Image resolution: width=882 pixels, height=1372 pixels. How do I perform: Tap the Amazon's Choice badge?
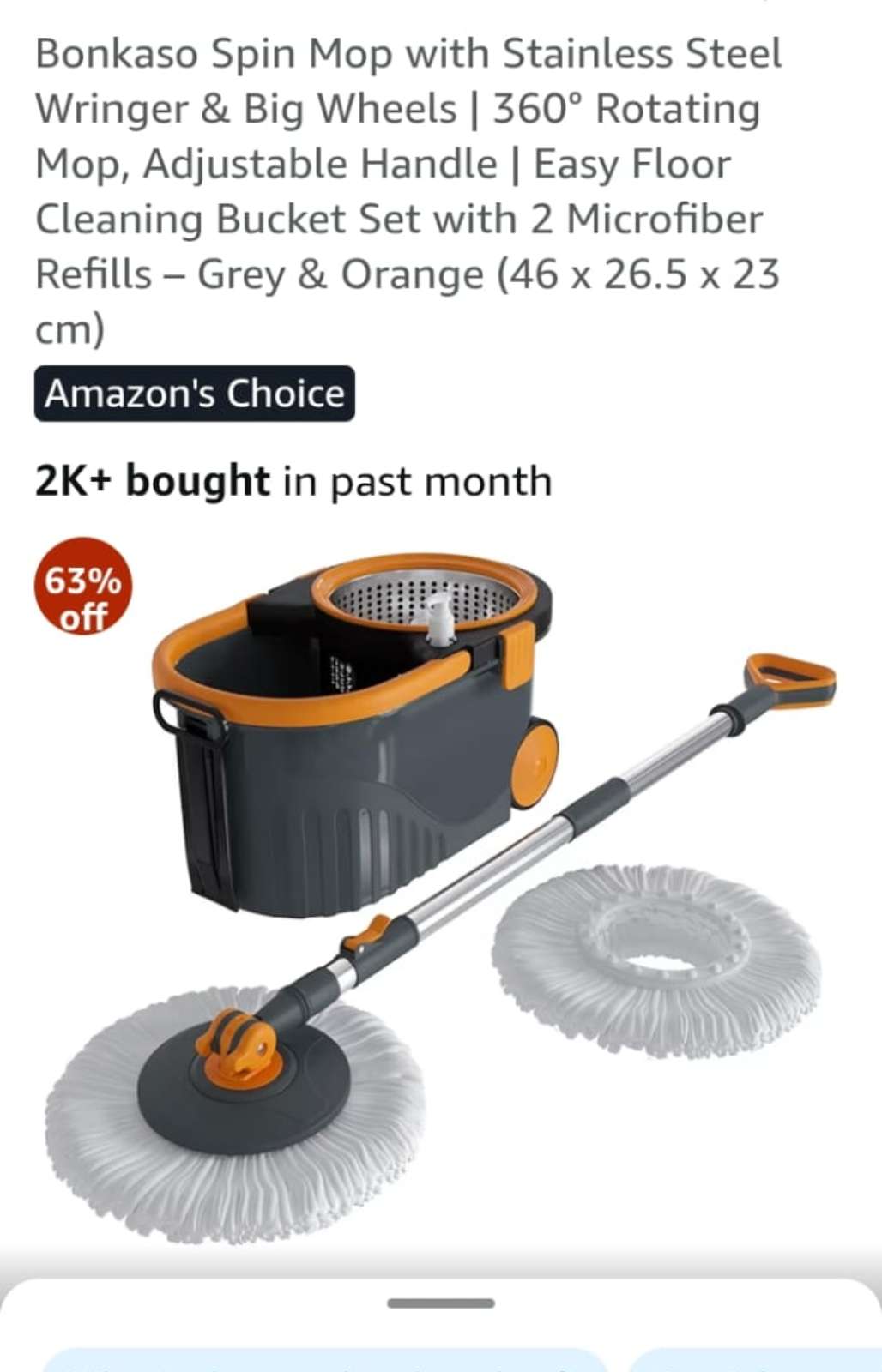tap(195, 394)
